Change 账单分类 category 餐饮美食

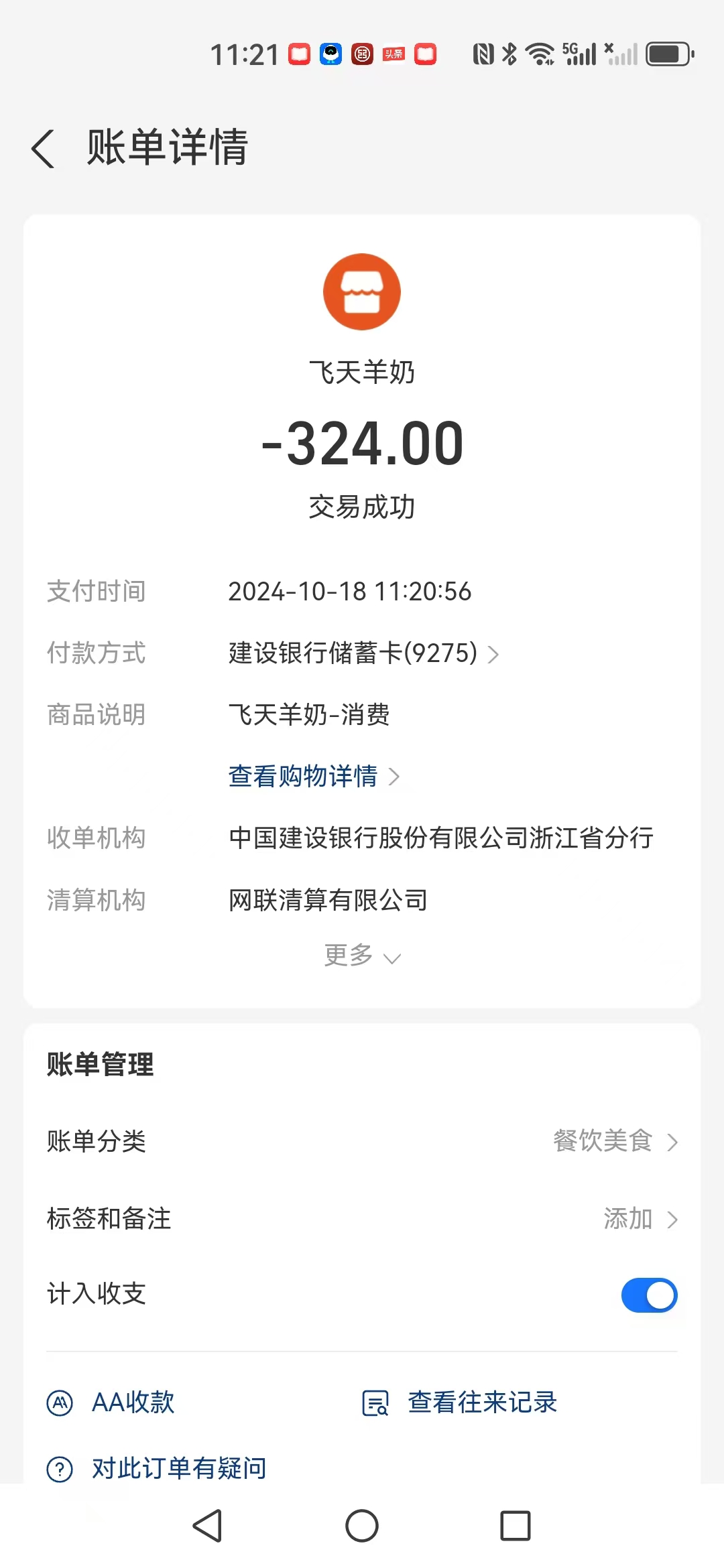coord(614,1141)
